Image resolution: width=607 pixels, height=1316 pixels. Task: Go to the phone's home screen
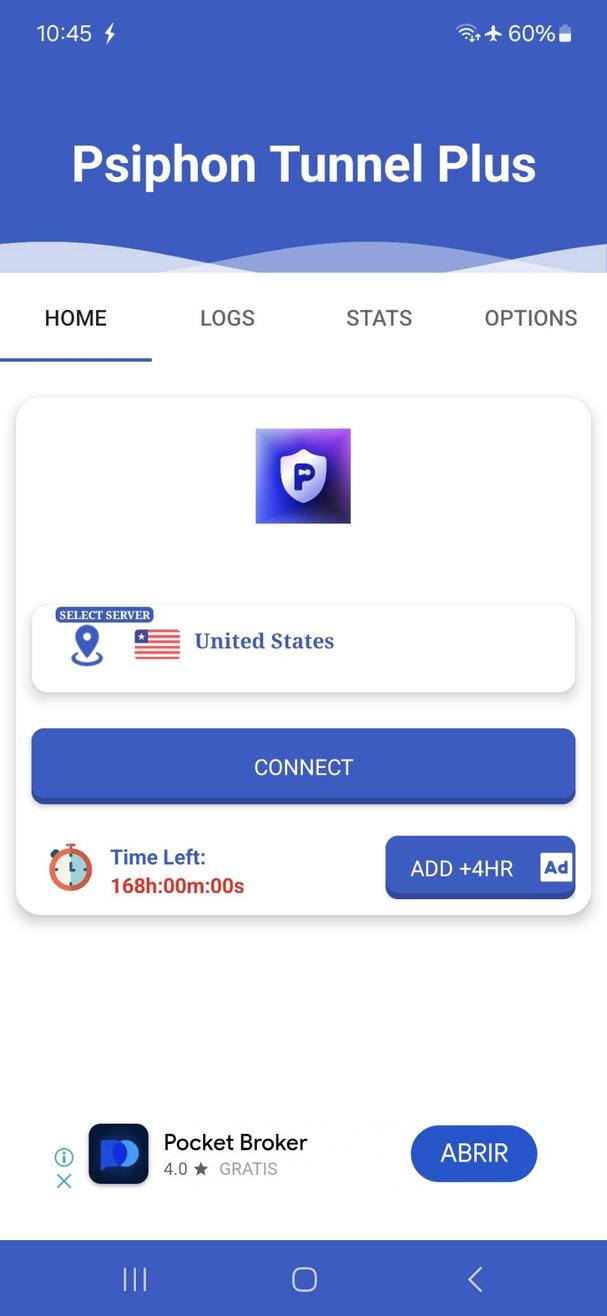pyautogui.click(x=304, y=1278)
